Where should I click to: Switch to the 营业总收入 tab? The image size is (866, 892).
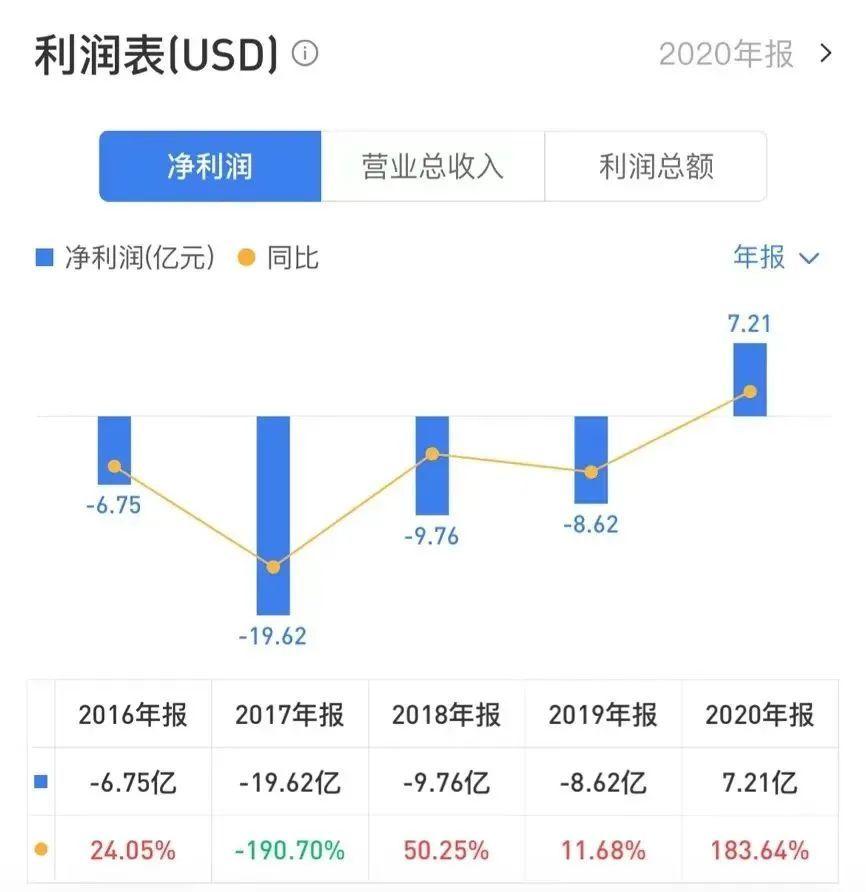tap(431, 167)
